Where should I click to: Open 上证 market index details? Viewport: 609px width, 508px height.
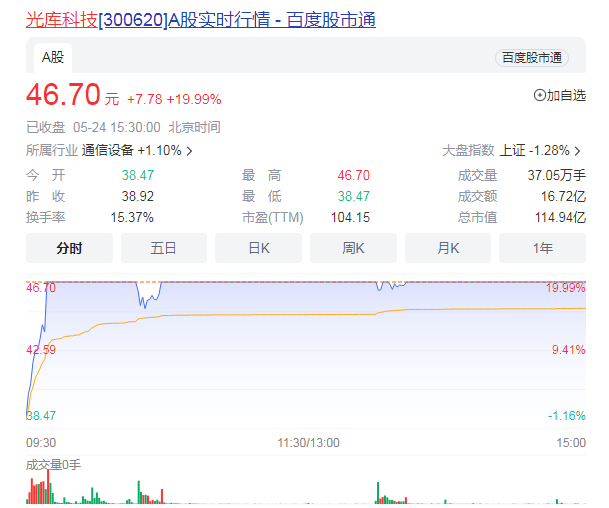tap(539, 150)
